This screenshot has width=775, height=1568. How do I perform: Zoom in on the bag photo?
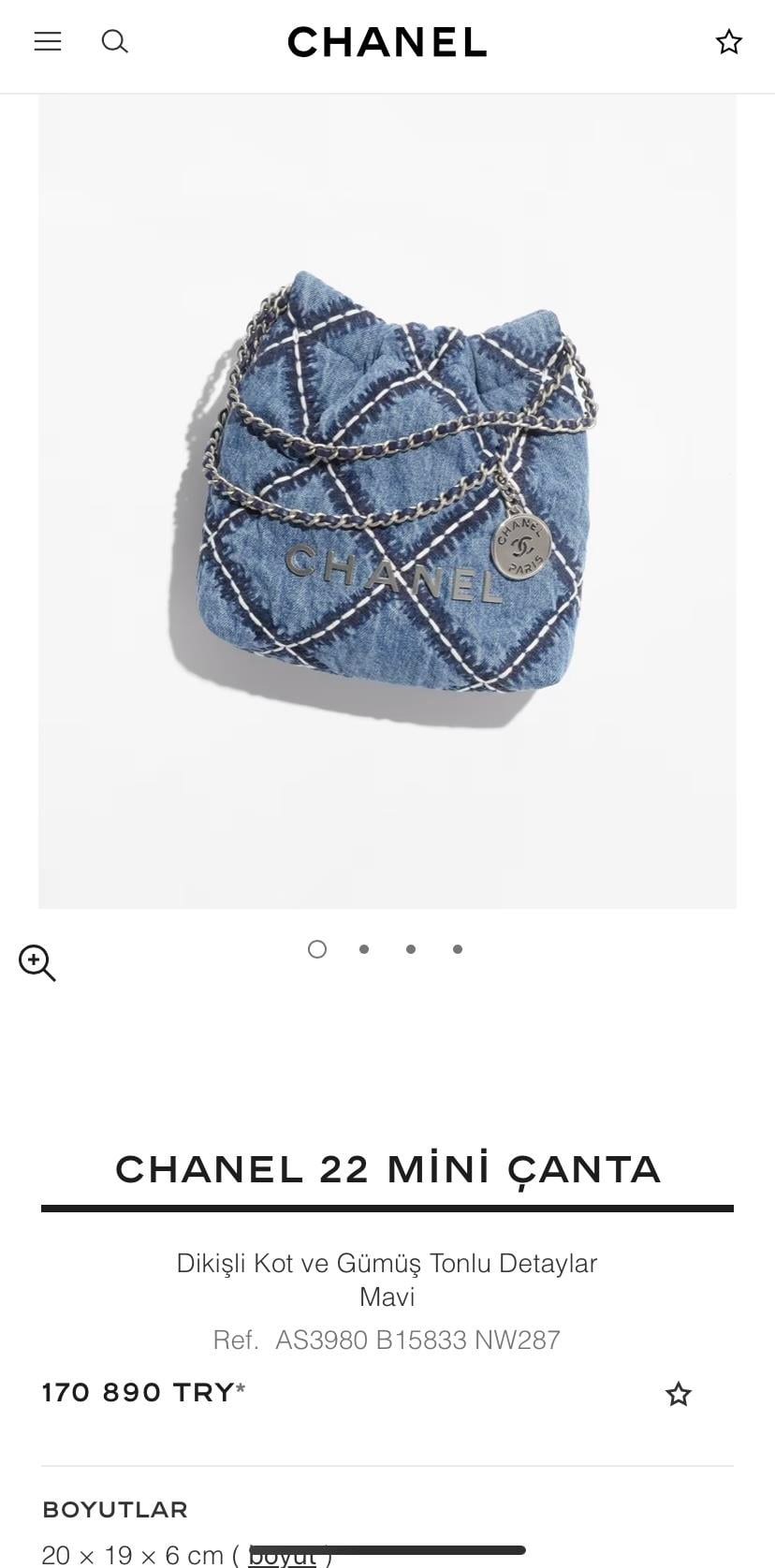click(x=37, y=962)
